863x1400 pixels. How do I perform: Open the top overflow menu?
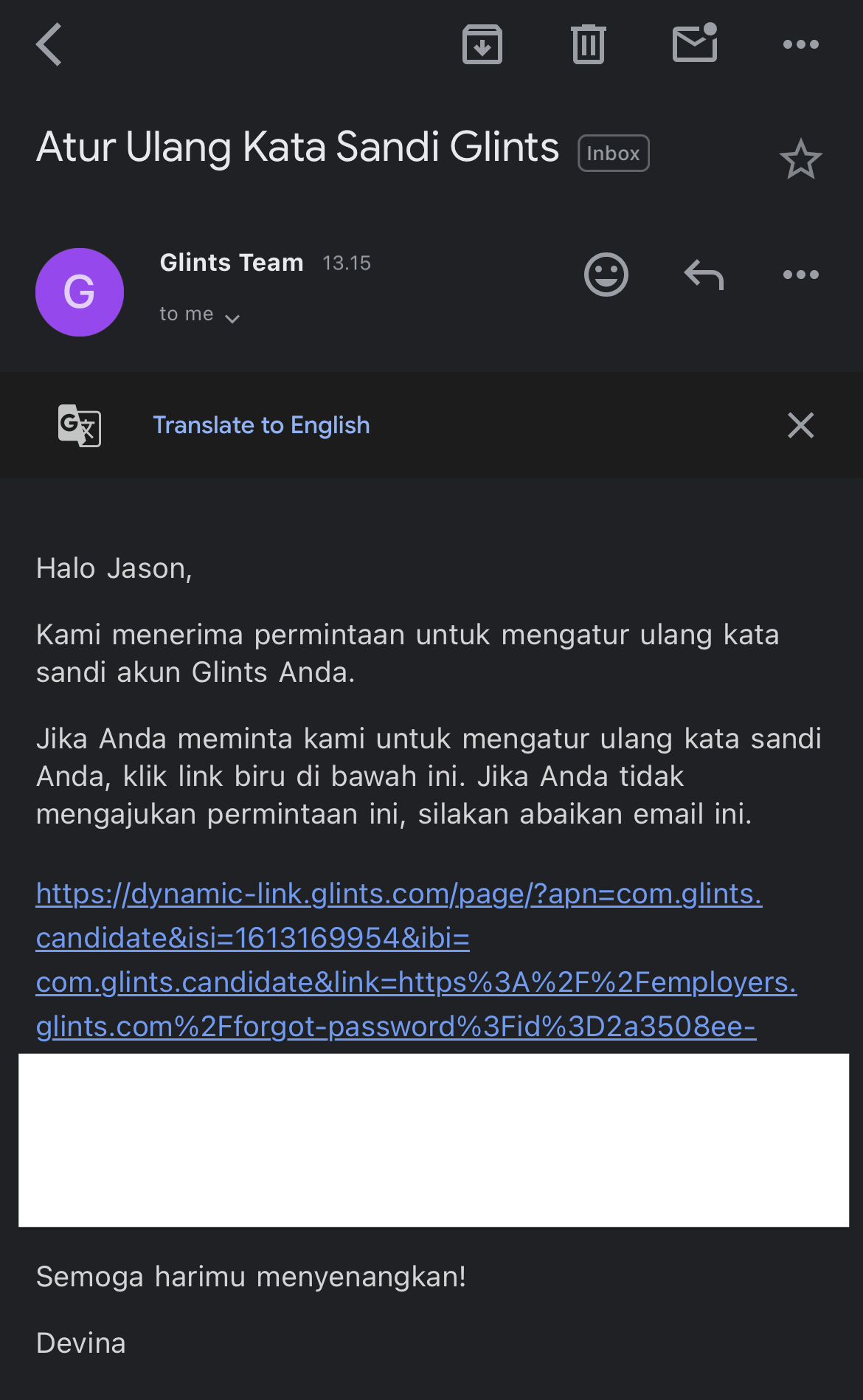[x=800, y=44]
